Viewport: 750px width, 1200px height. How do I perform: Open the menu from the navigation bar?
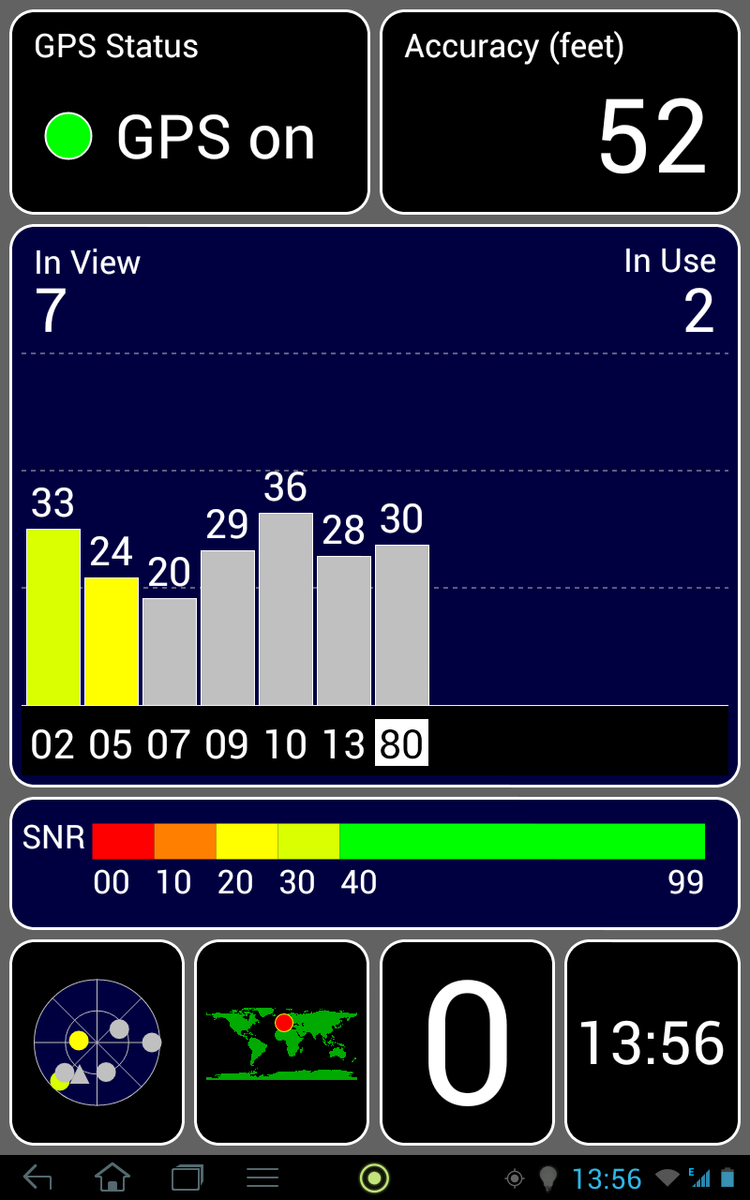[x=262, y=1178]
